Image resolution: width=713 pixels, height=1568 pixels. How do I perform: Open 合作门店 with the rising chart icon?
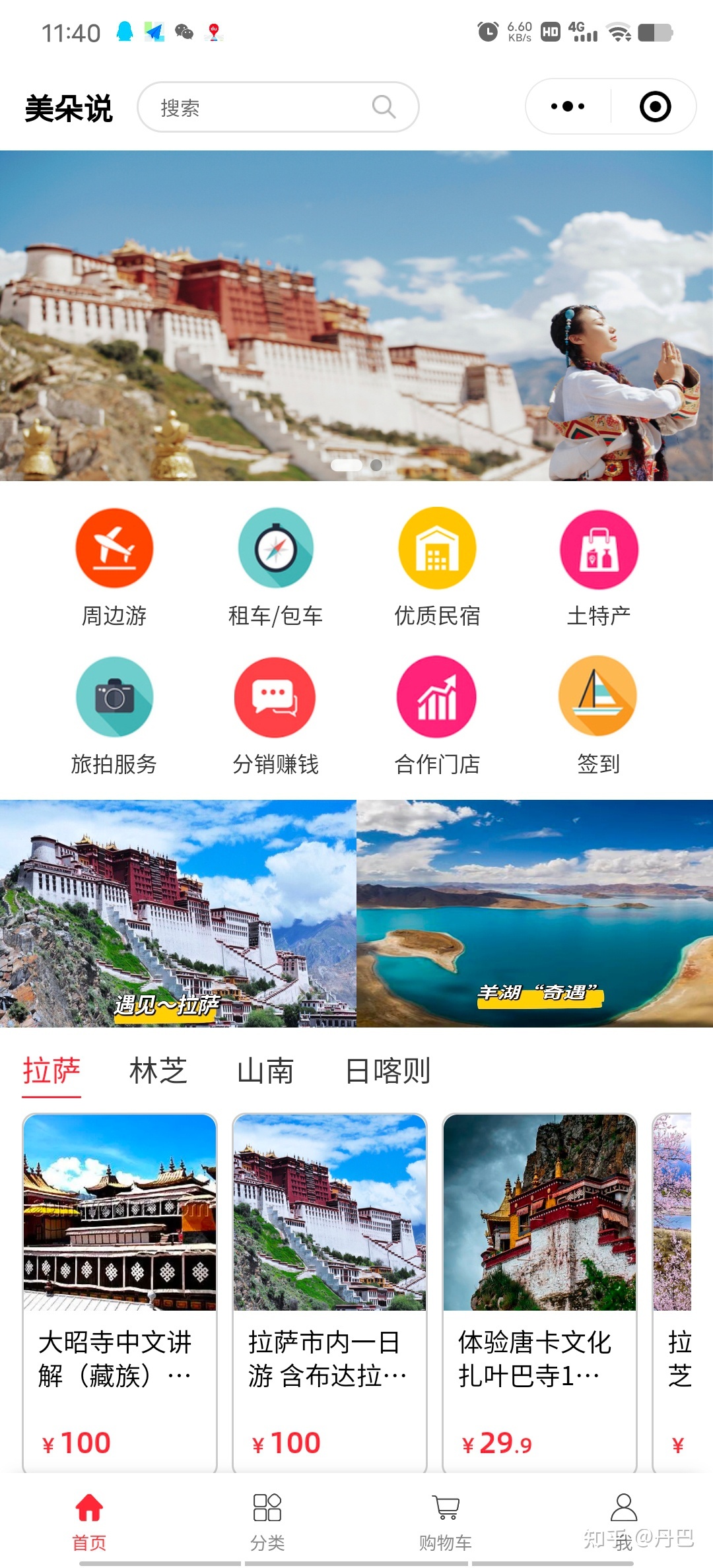(x=436, y=698)
